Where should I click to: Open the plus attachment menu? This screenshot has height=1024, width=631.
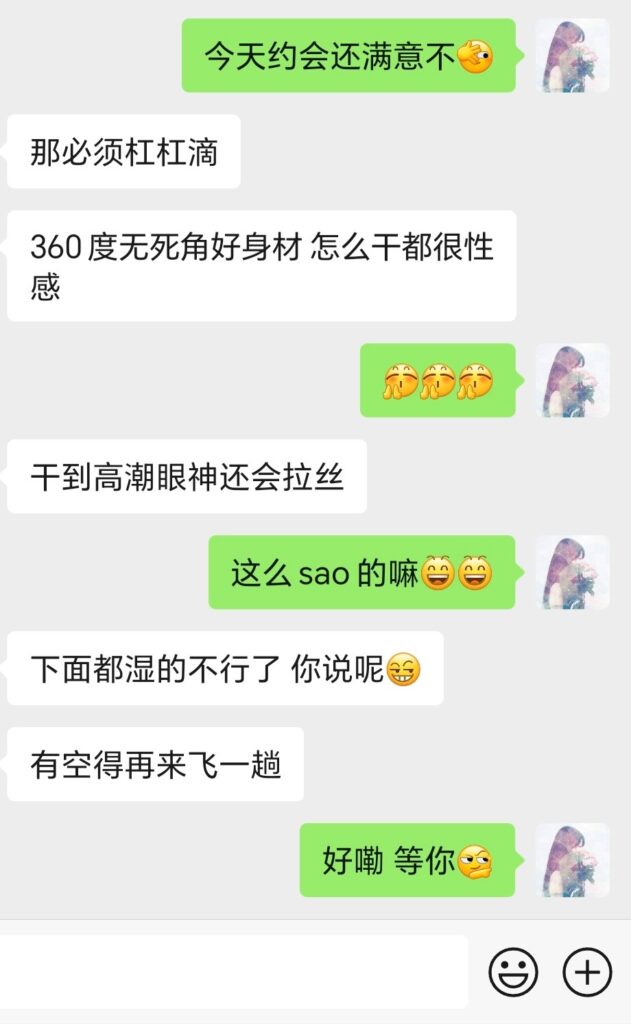[587, 971]
